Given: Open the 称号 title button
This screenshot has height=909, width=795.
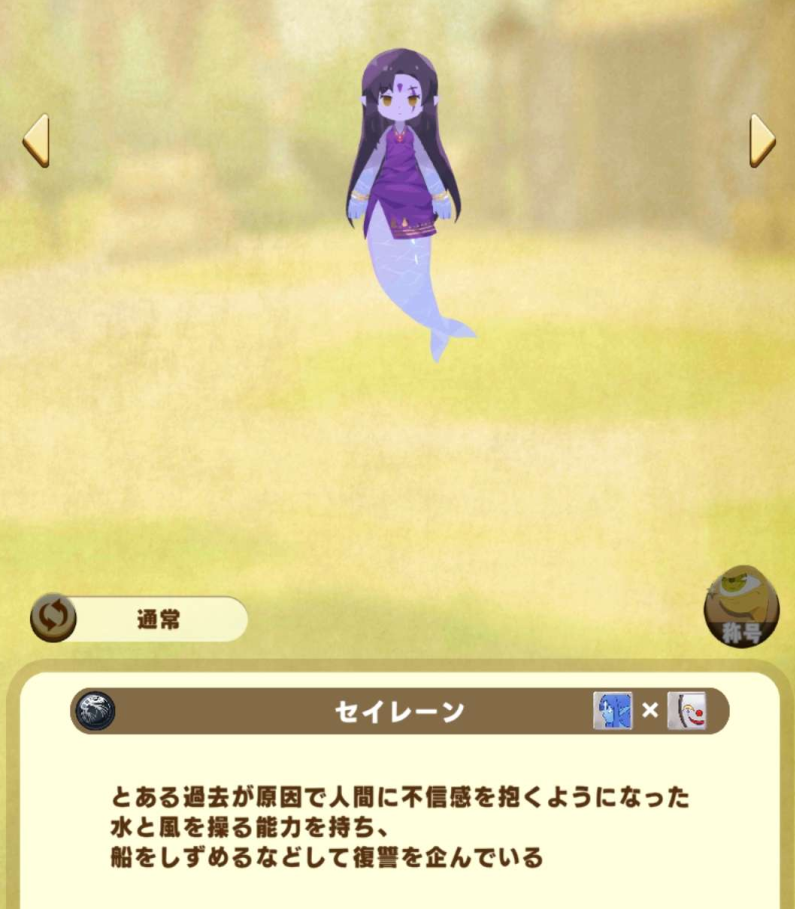Looking at the screenshot, I should tap(742, 607).
